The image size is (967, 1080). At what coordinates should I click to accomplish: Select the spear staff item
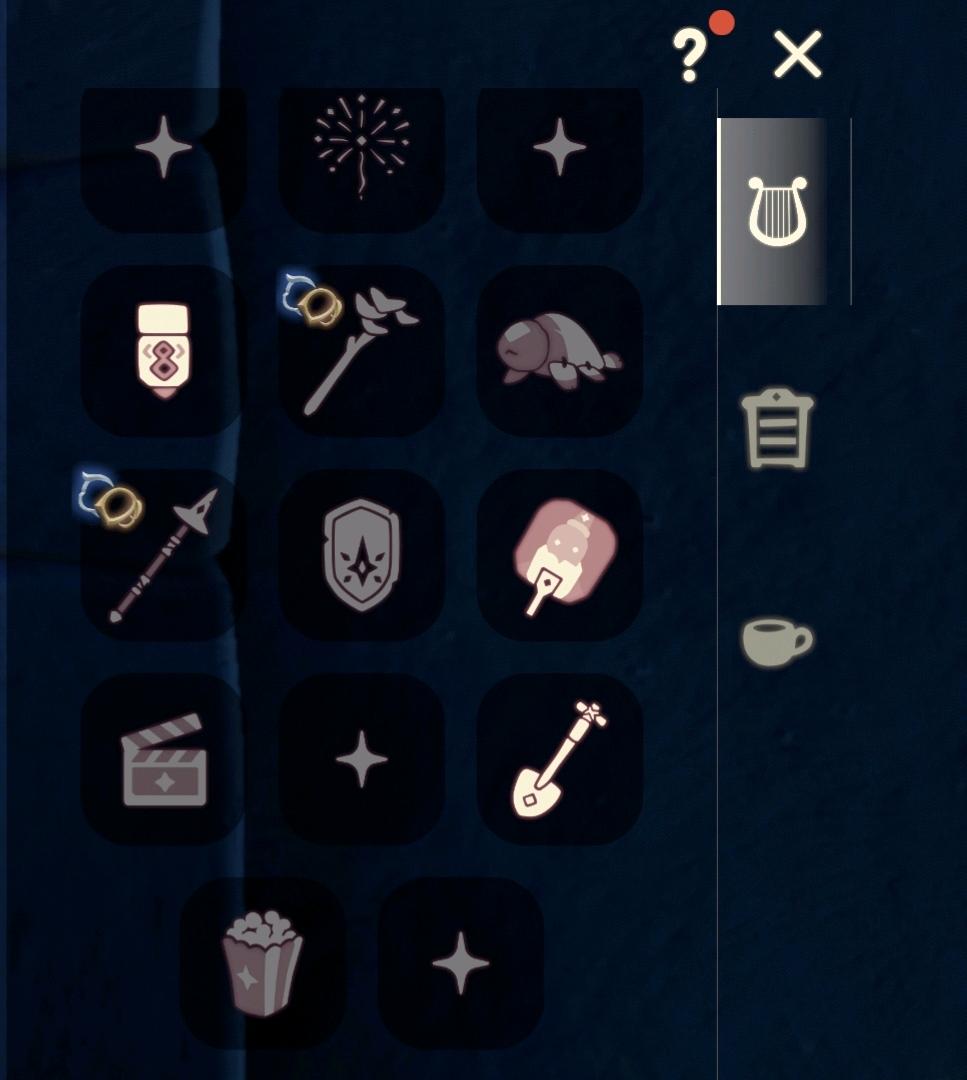point(163,555)
